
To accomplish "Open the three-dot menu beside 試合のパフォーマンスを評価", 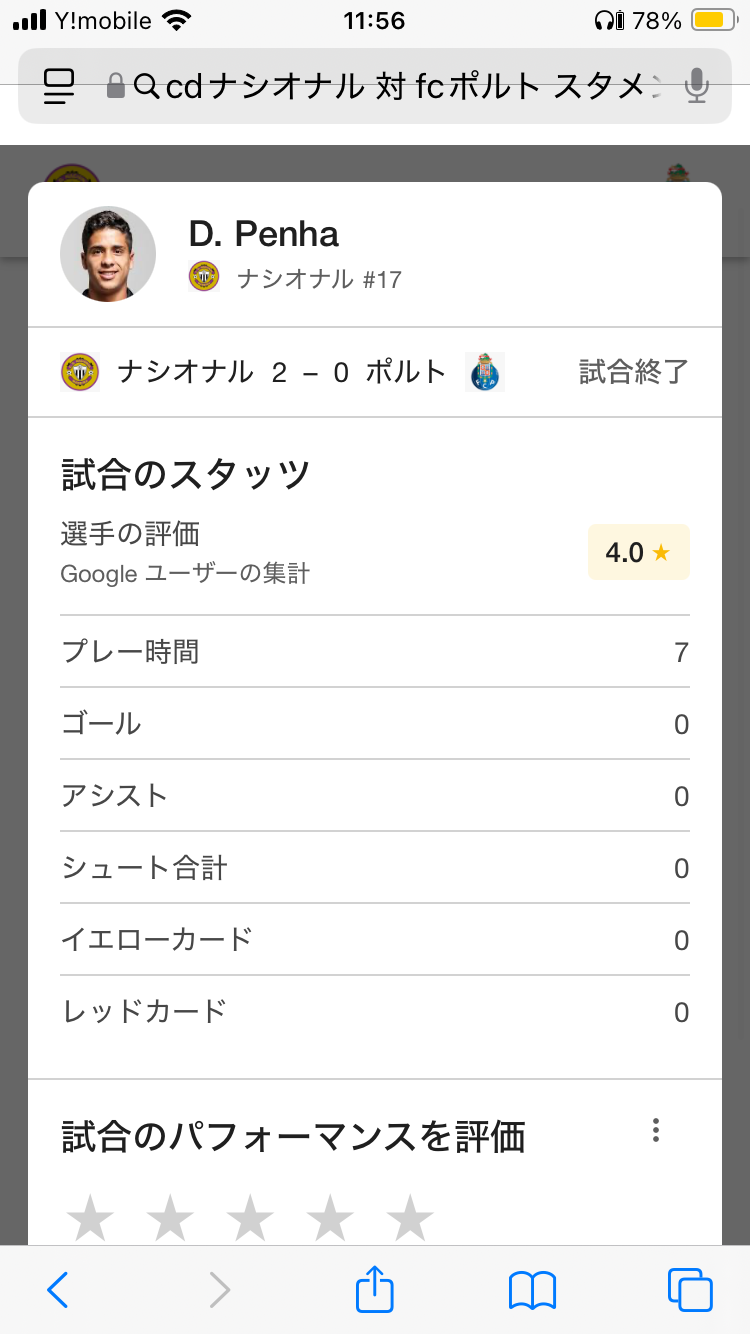I will point(656,1131).
